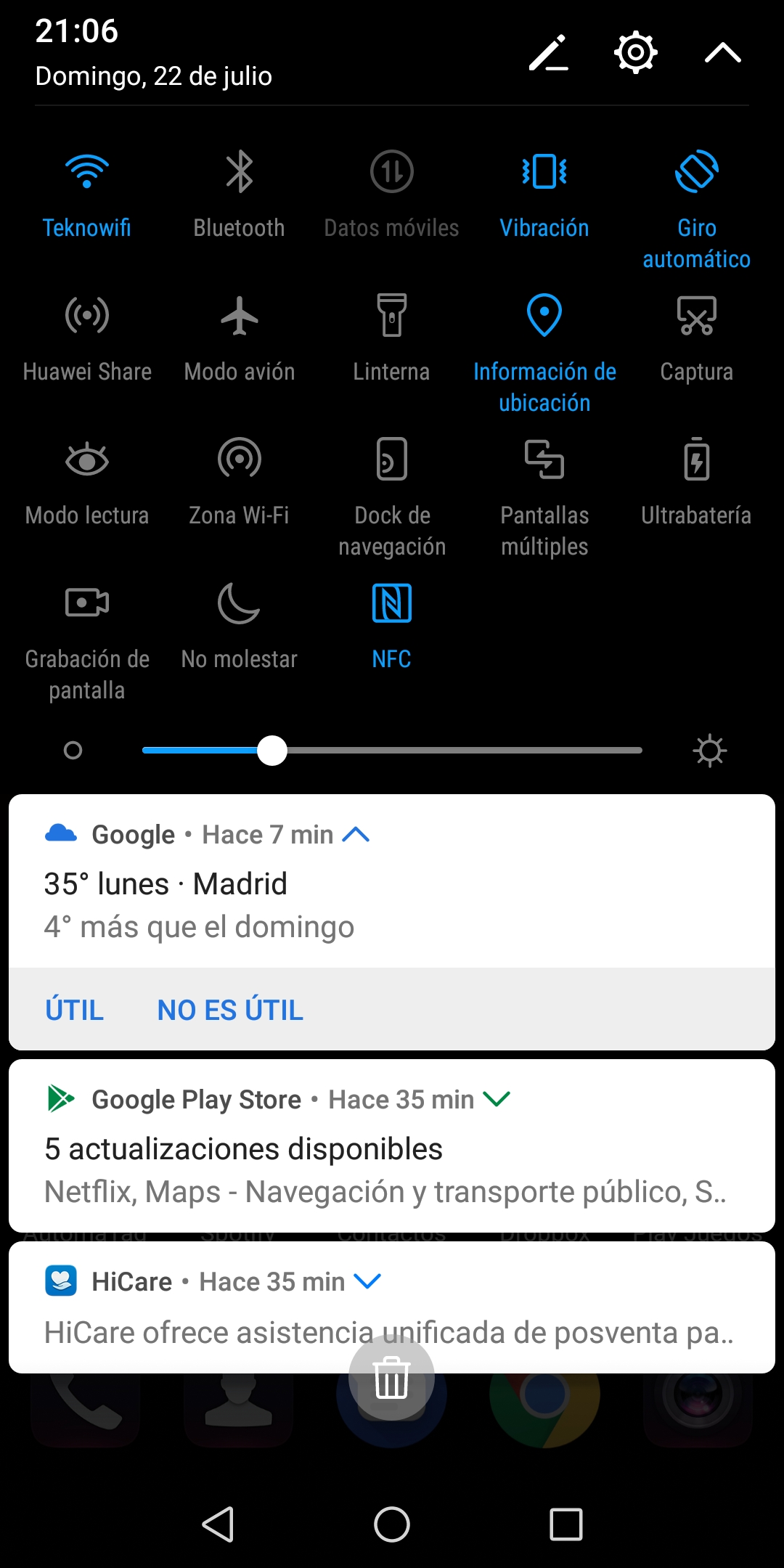Screen dimensions: 784x1568
Task: Clear all notifications with trash icon
Action: pyautogui.click(x=391, y=1377)
